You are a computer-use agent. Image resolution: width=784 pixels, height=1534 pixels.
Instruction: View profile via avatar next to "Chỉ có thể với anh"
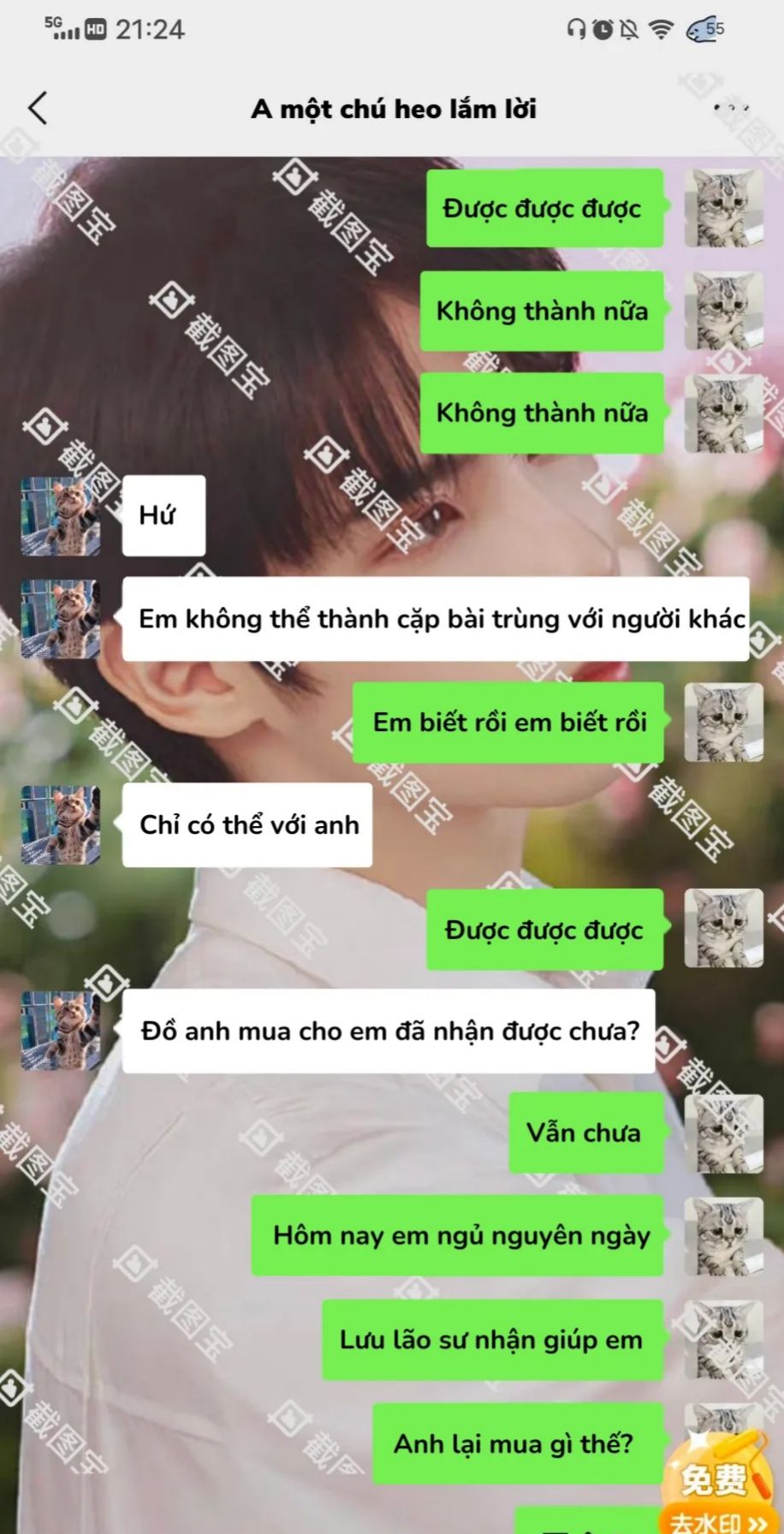tap(60, 825)
